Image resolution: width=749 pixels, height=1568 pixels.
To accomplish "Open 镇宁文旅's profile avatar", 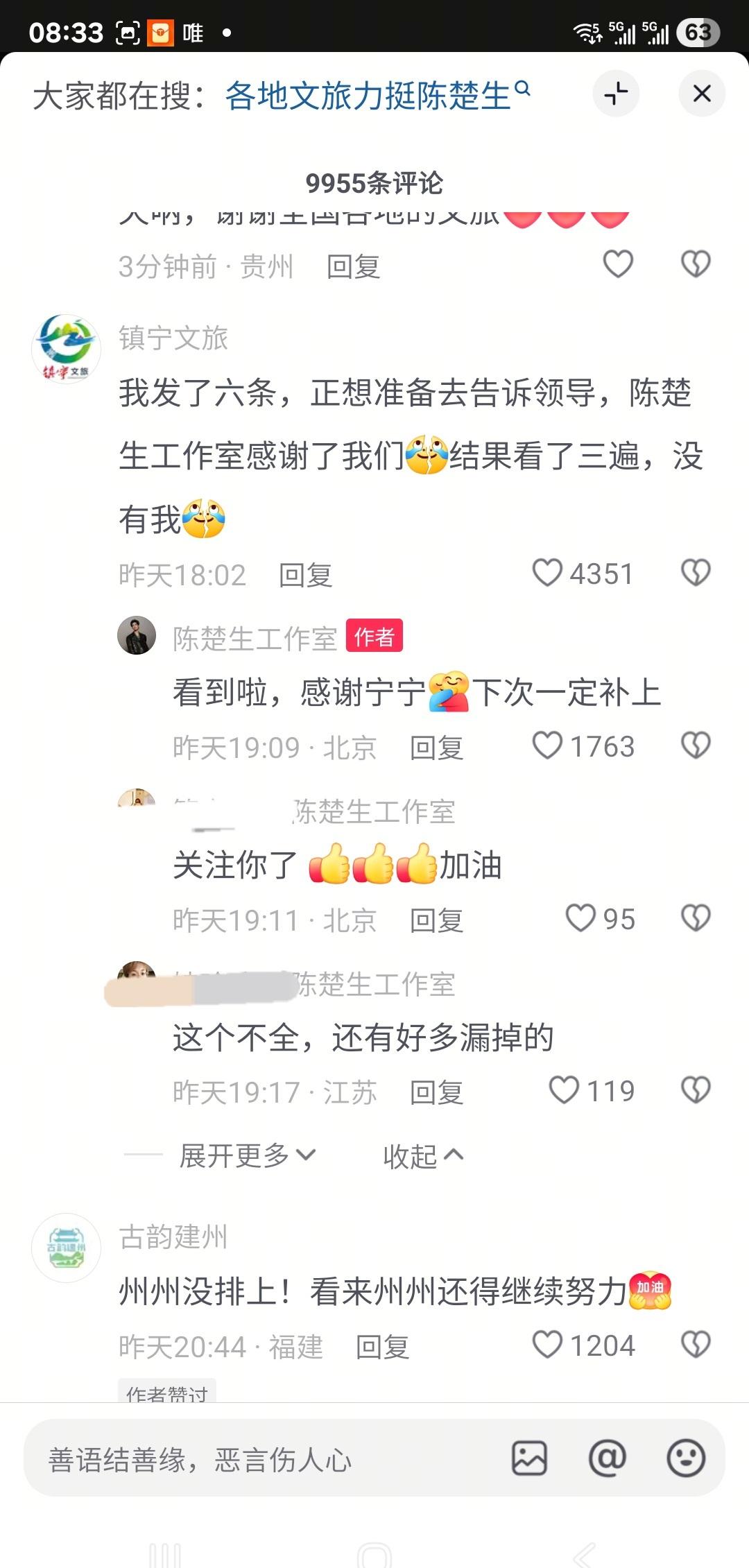I will pos(66,348).
